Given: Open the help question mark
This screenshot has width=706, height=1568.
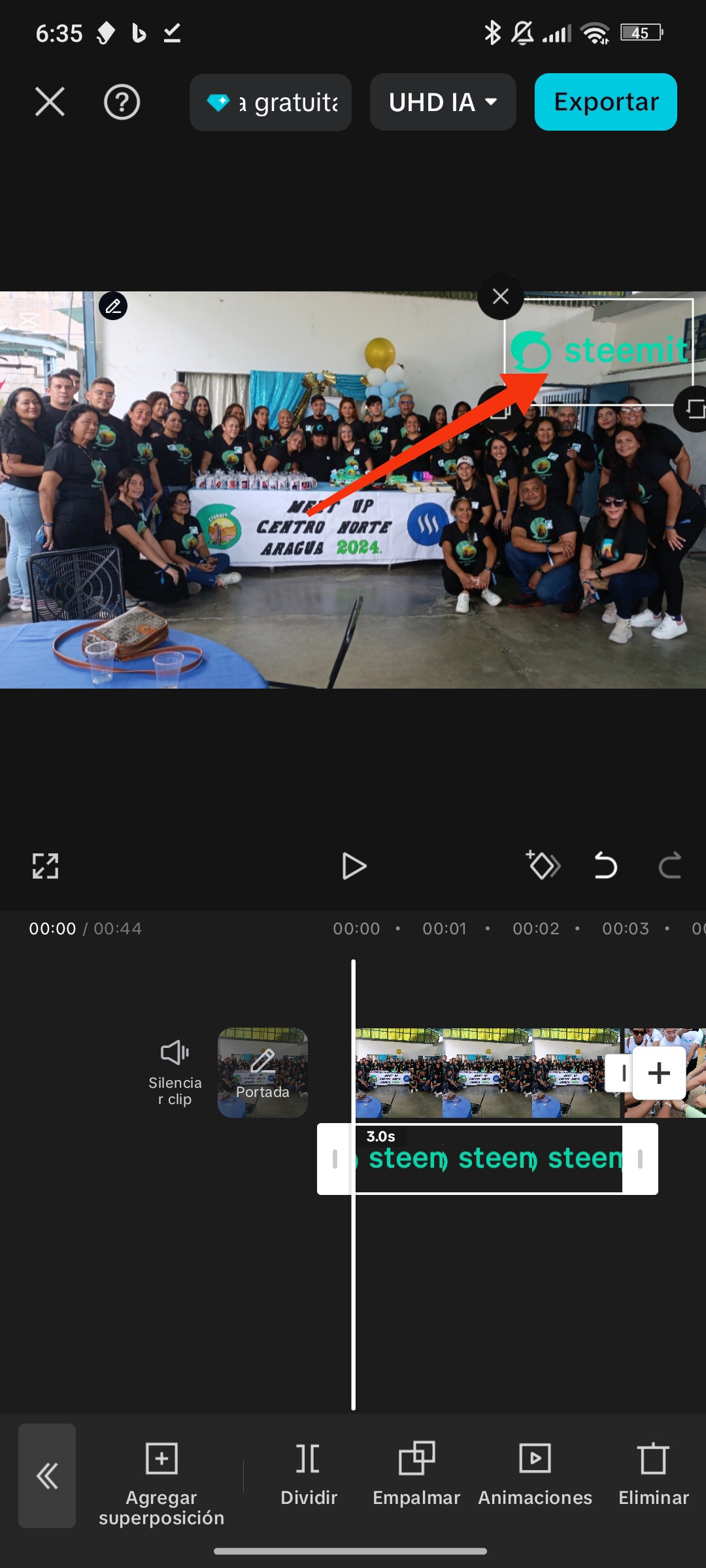Looking at the screenshot, I should (x=122, y=102).
